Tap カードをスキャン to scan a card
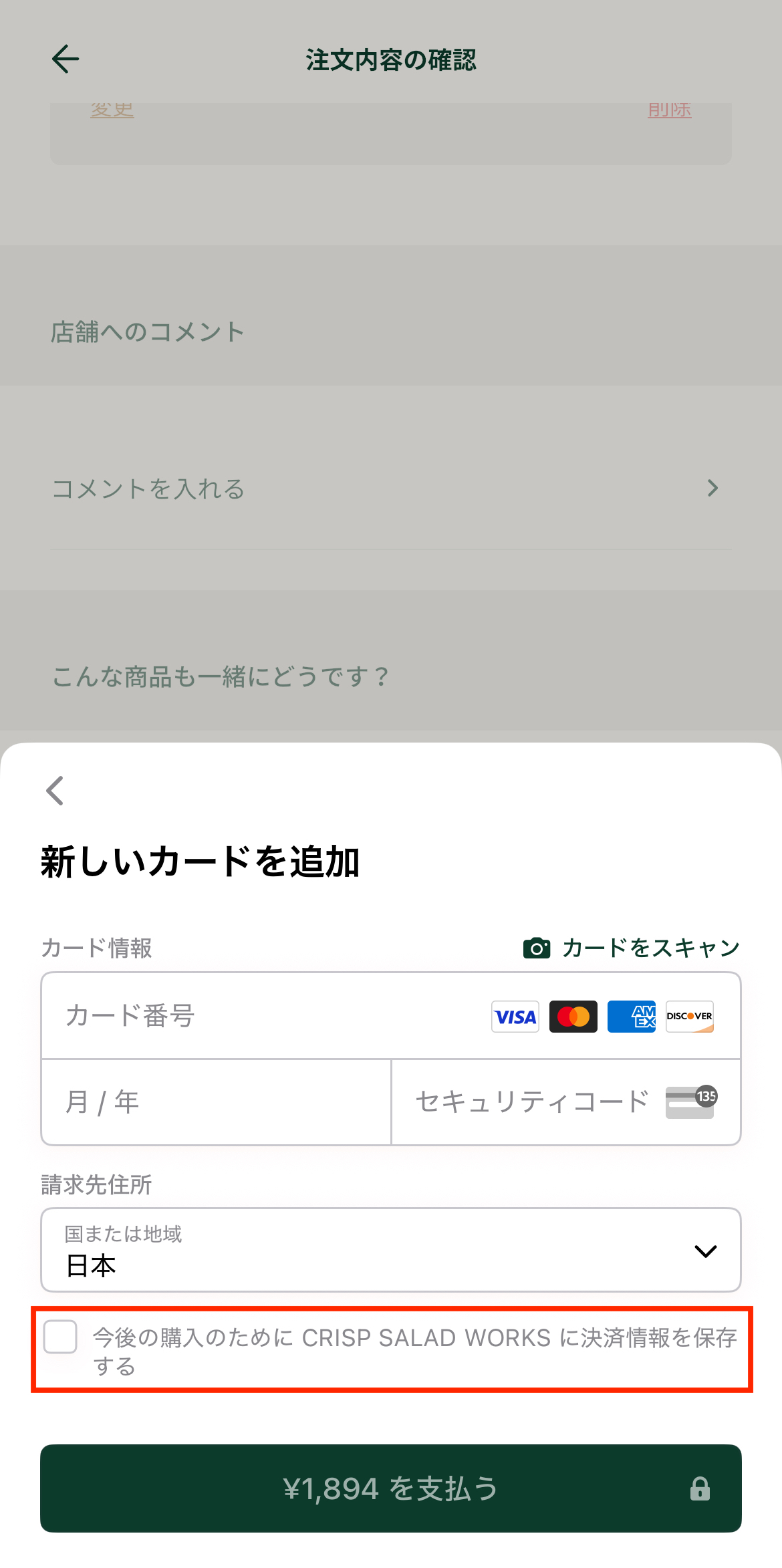 point(632,948)
